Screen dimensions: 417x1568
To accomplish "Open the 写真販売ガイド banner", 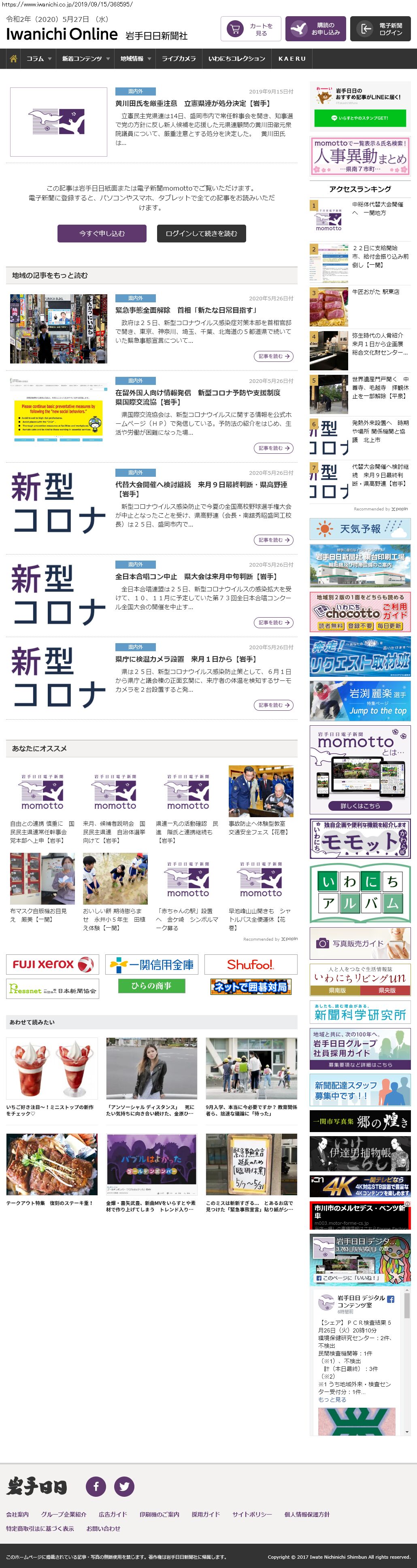I will coord(360,943).
